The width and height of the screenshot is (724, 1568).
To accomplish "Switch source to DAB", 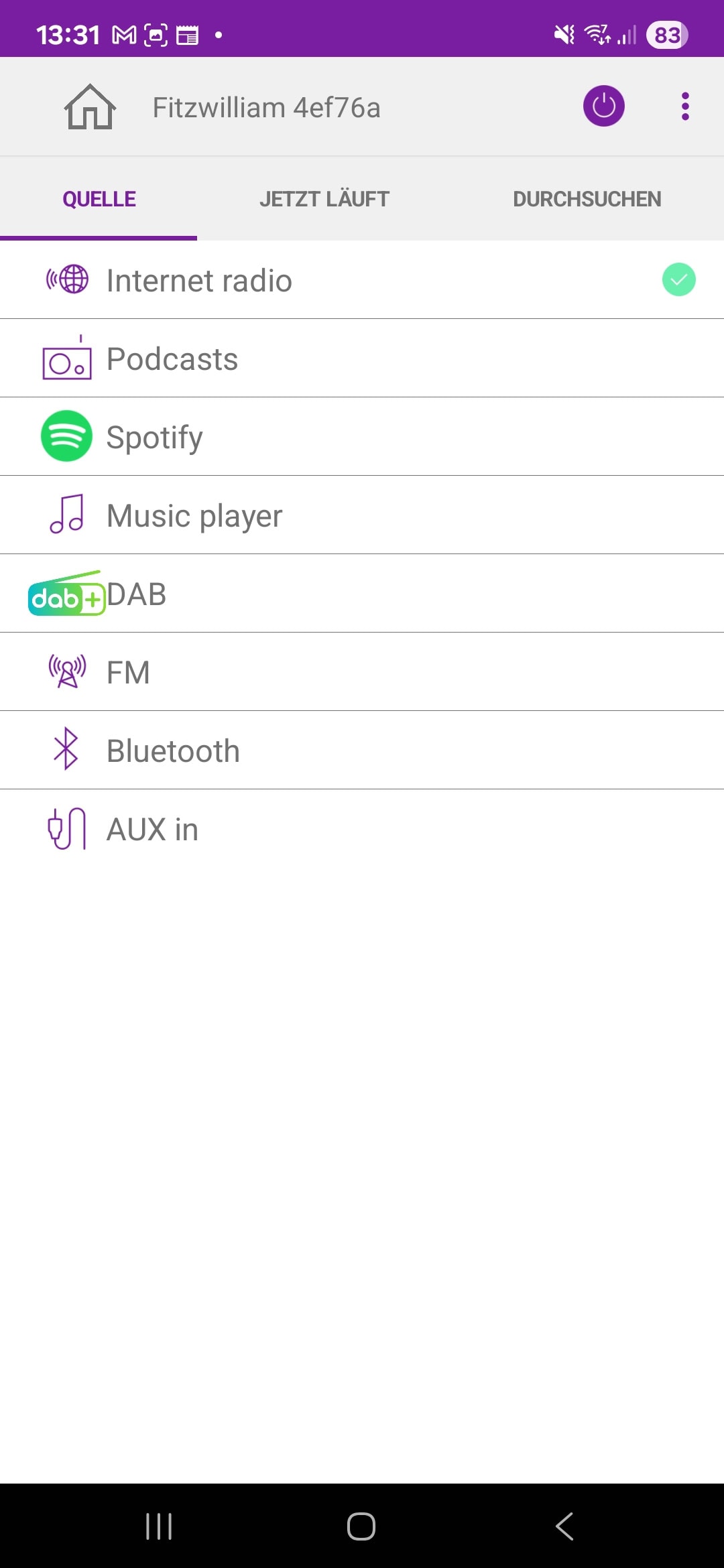I will coord(362,594).
